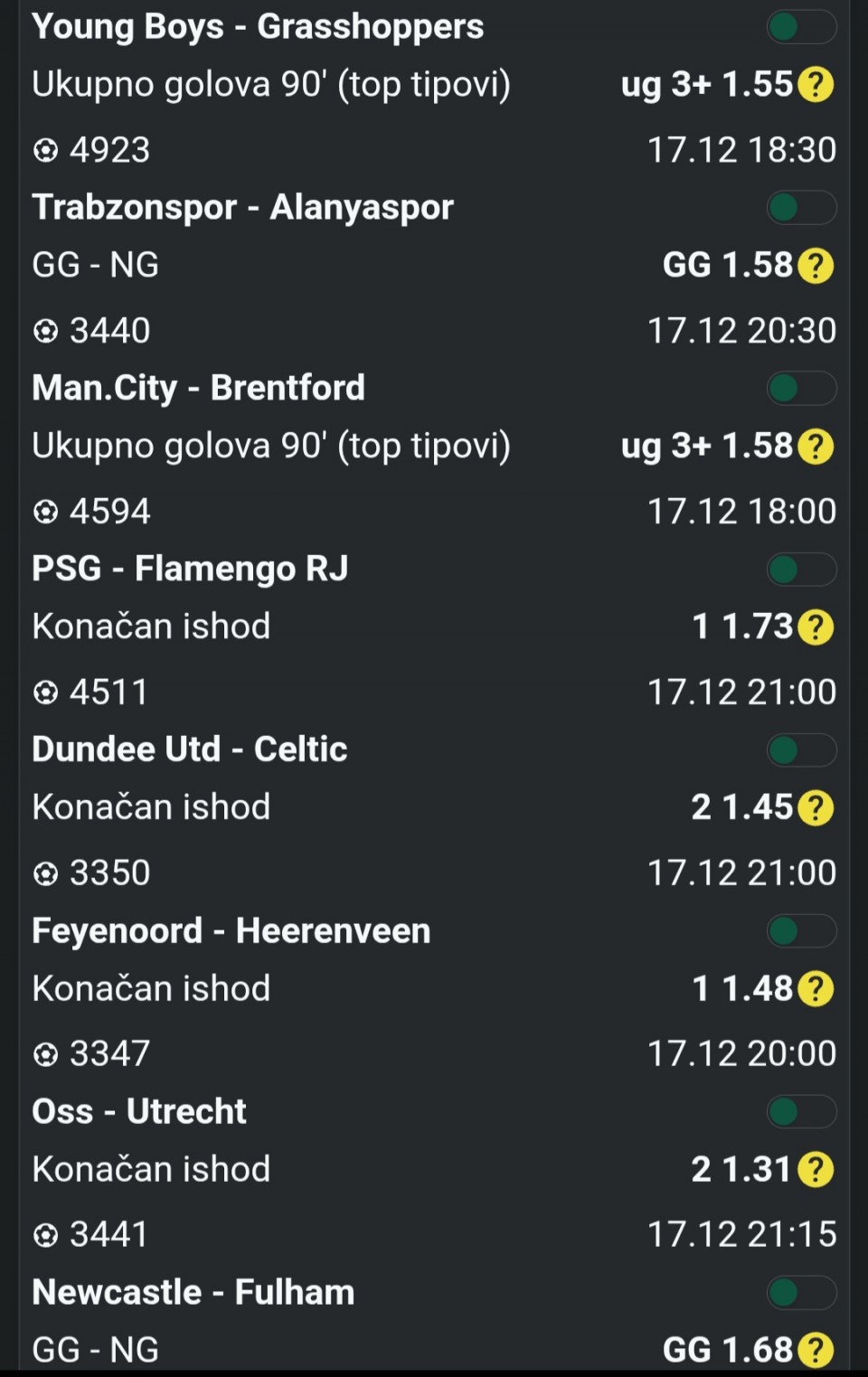Screen dimensions: 868x1377
Task: Open the help icon next to 1 1.73
Action: click(x=816, y=627)
